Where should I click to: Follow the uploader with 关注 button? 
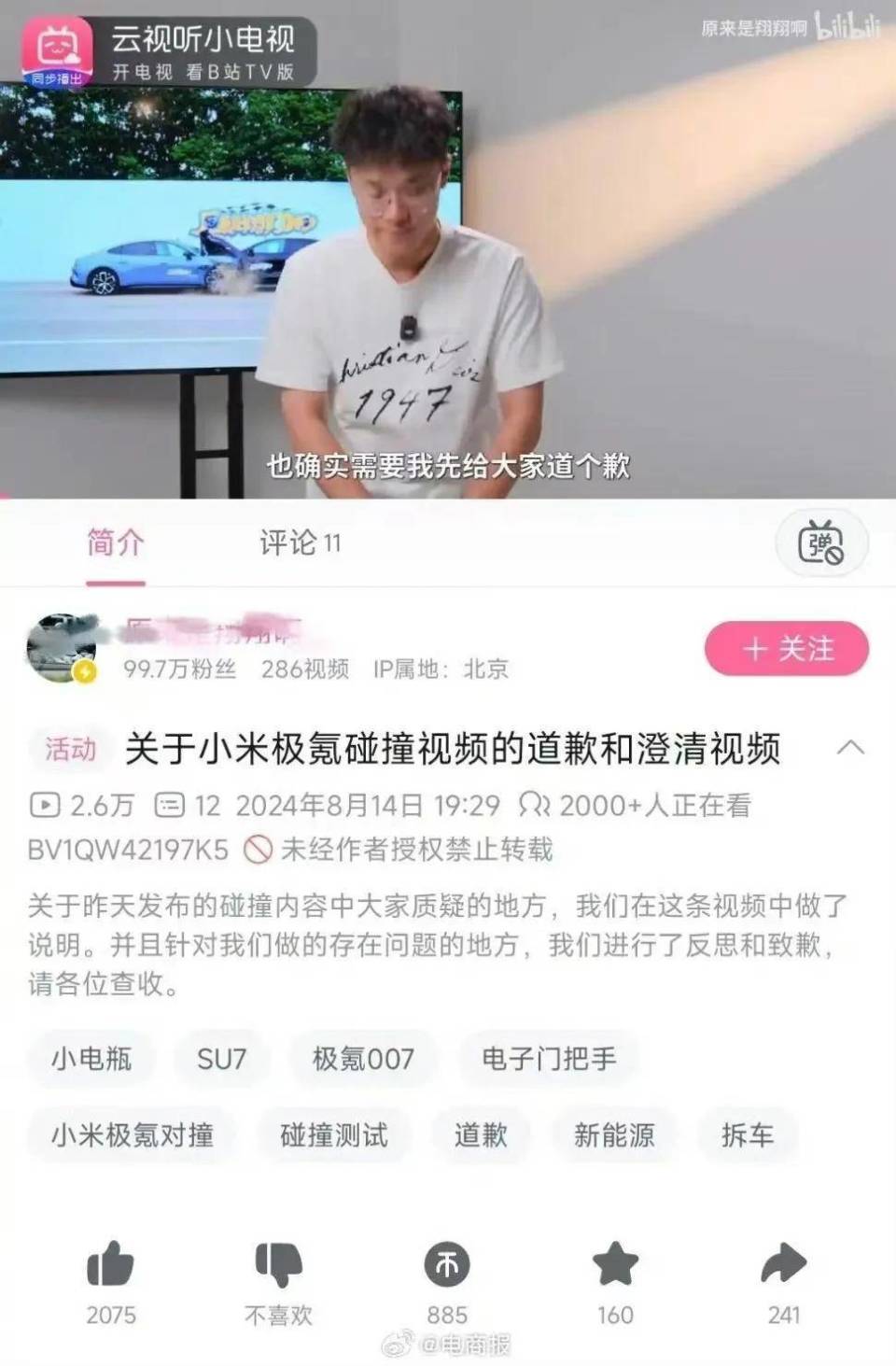(x=786, y=649)
